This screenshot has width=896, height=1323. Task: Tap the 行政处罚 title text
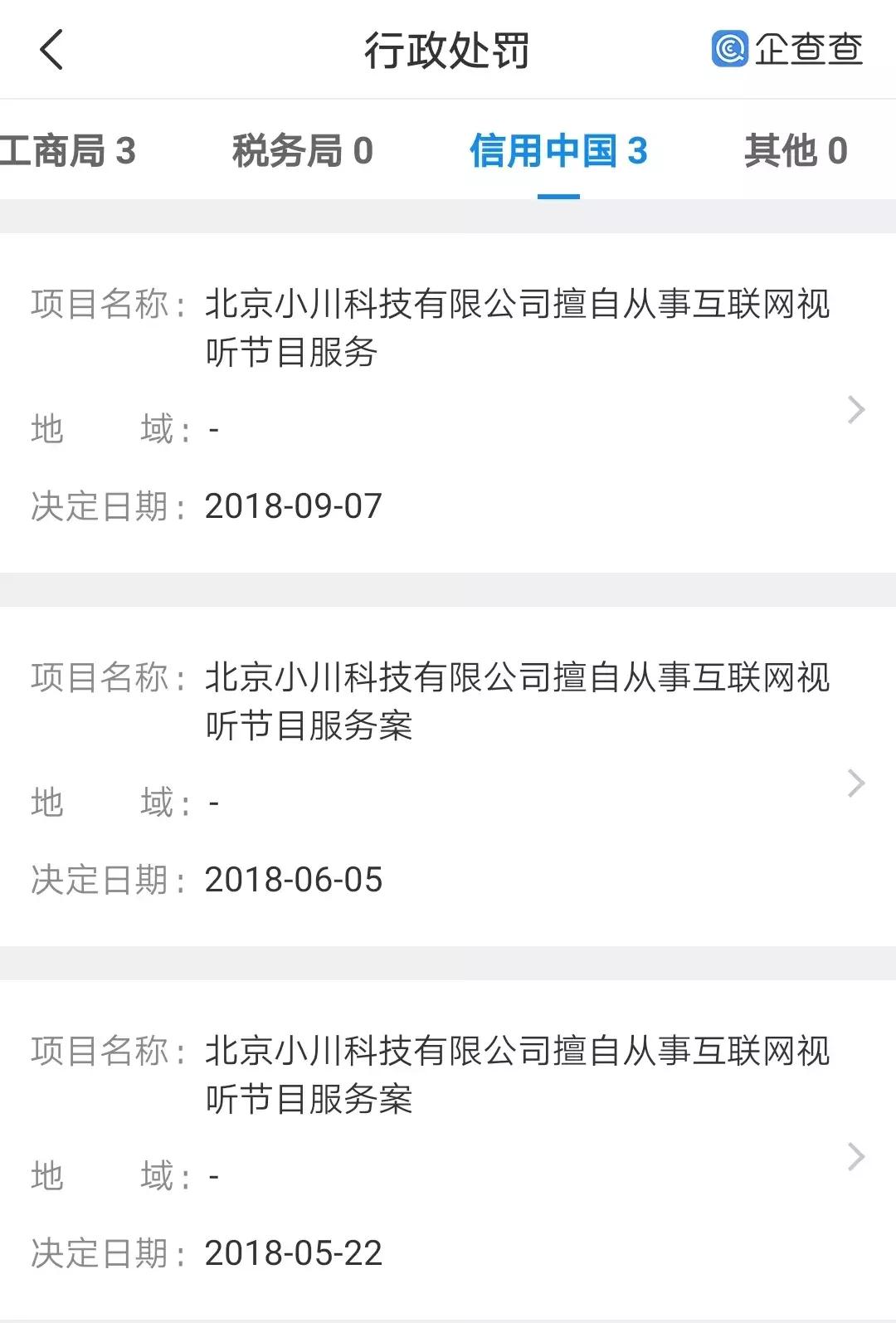point(448,50)
